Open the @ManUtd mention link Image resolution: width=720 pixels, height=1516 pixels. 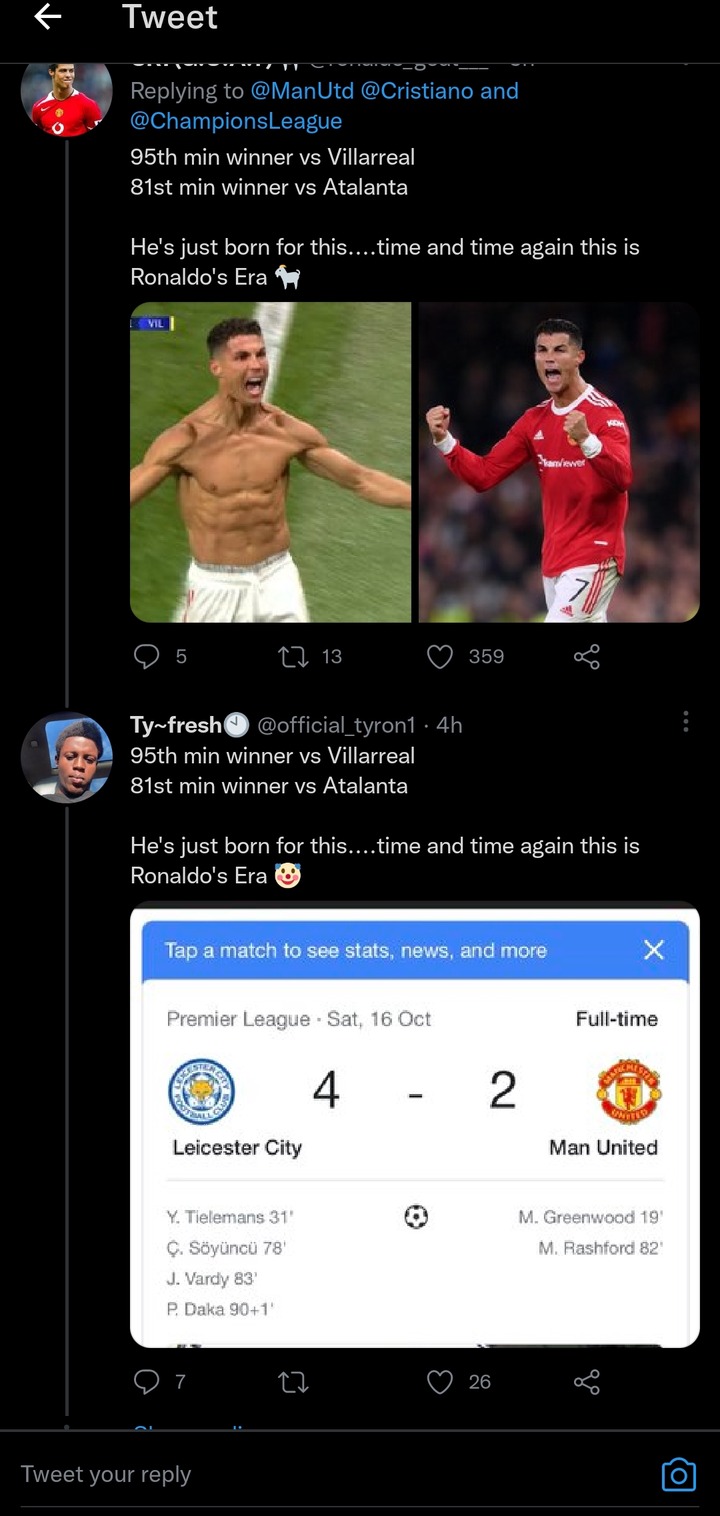pos(301,90)
